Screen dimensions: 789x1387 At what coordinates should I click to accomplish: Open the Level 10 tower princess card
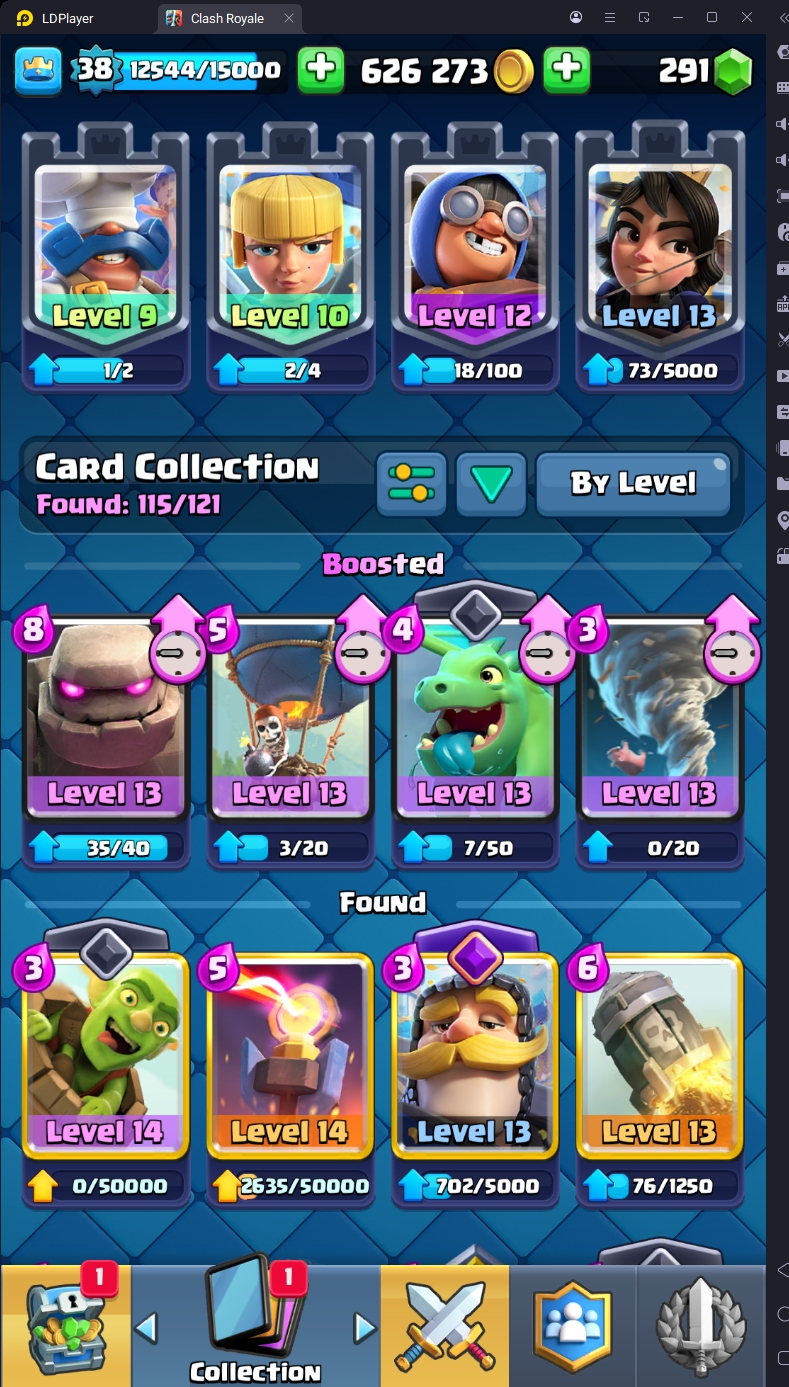(289, 250)
